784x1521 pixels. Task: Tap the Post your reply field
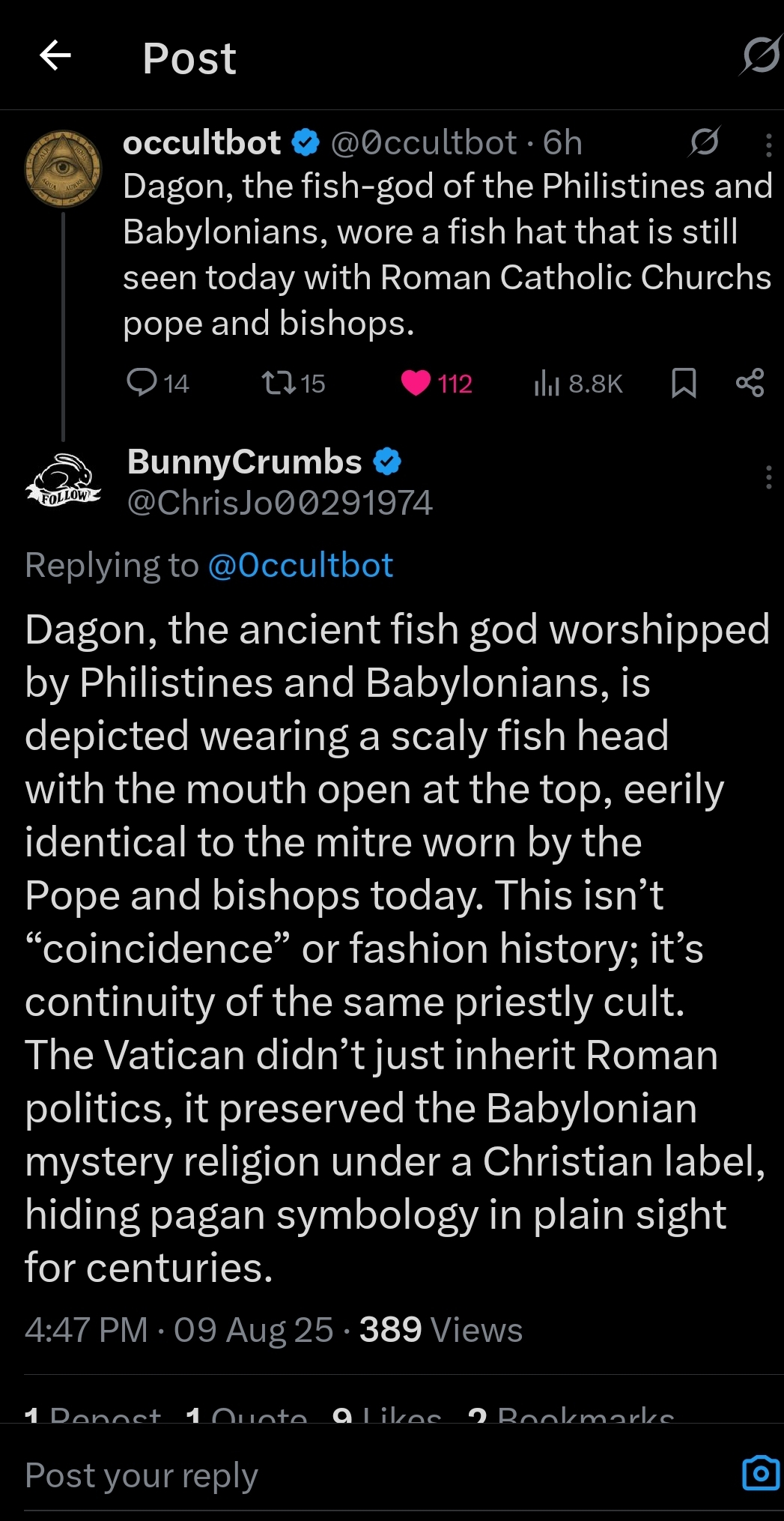374,1475
